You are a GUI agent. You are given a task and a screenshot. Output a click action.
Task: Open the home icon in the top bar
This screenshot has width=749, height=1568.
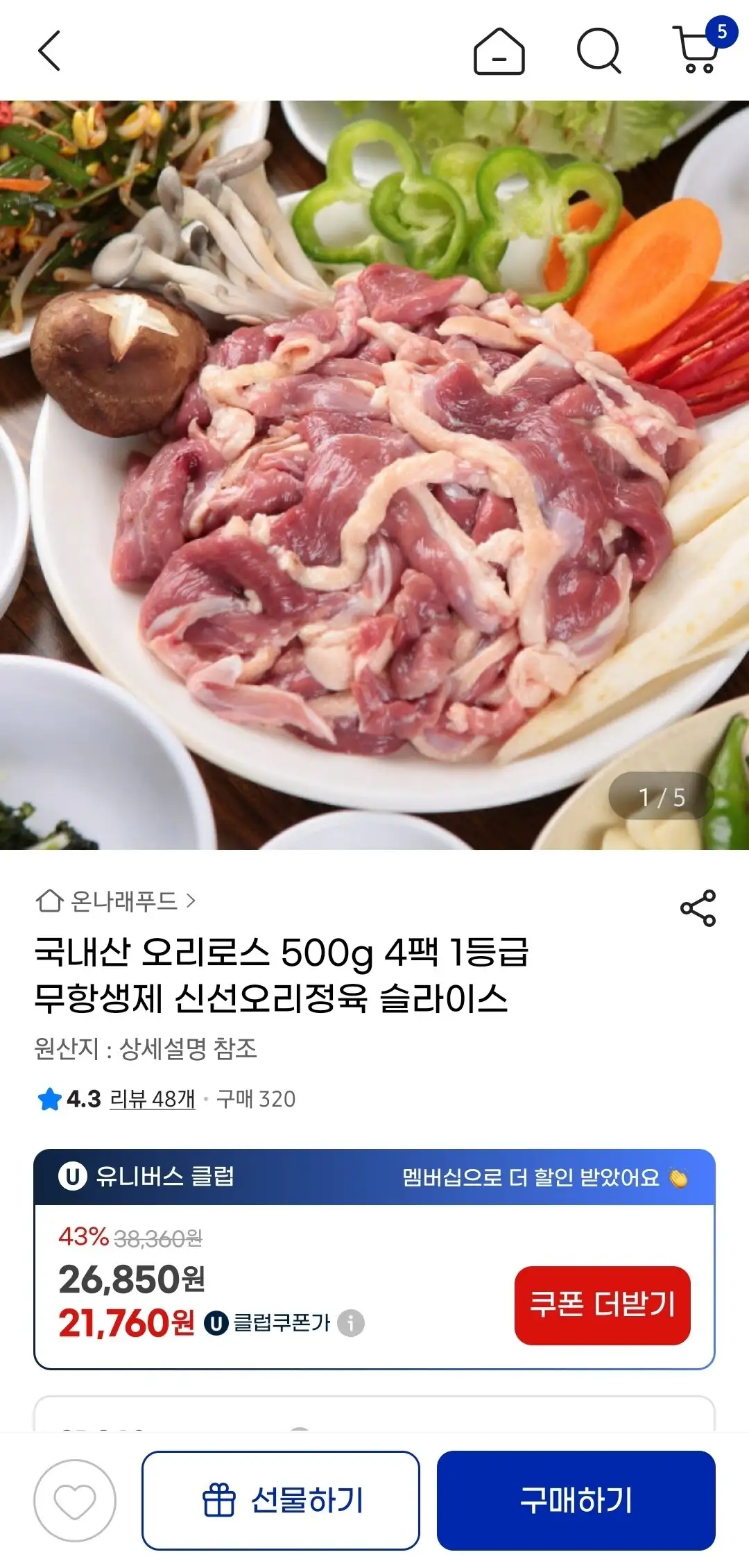tap(499, 51)
